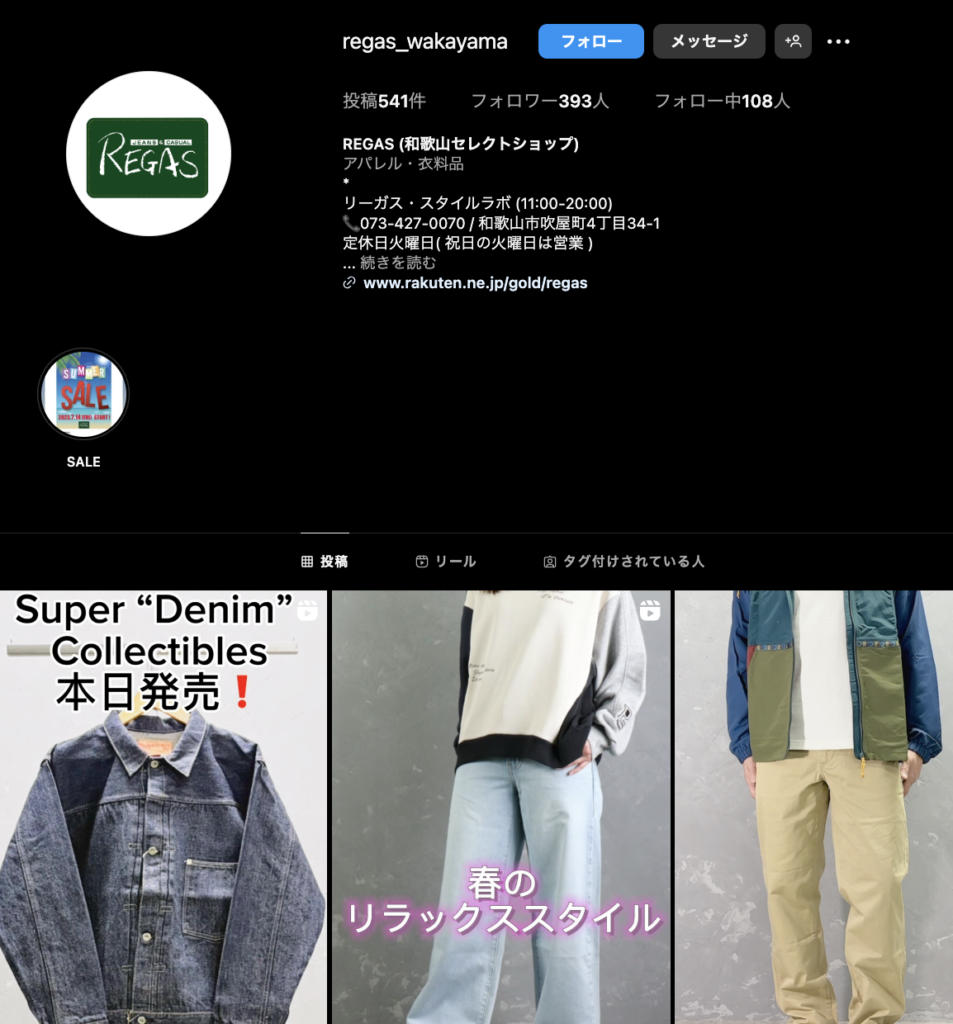
Task: Open the www.rakuten.ne.jp/gold/regas link
Action: 475,283
